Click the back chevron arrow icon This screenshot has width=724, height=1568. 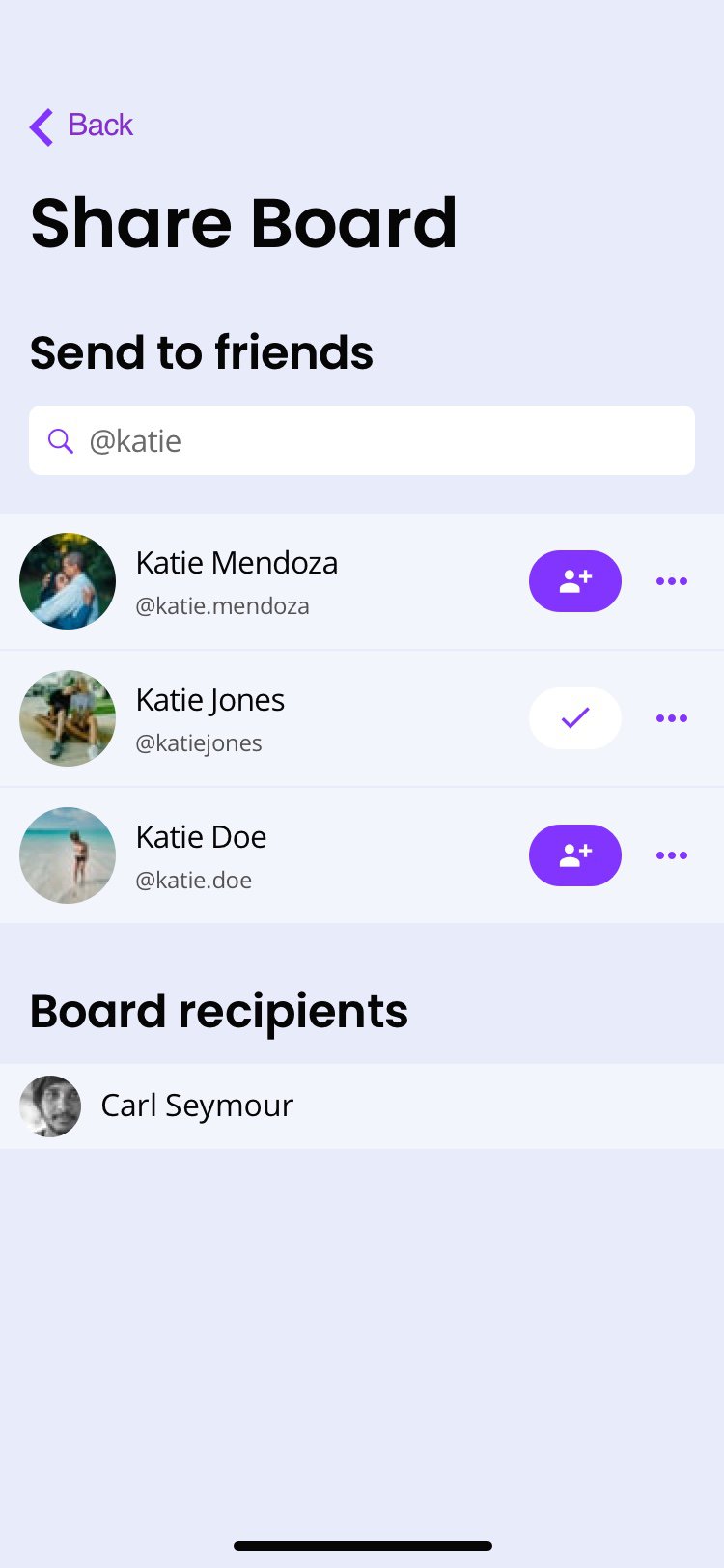[x=40, y=126]
